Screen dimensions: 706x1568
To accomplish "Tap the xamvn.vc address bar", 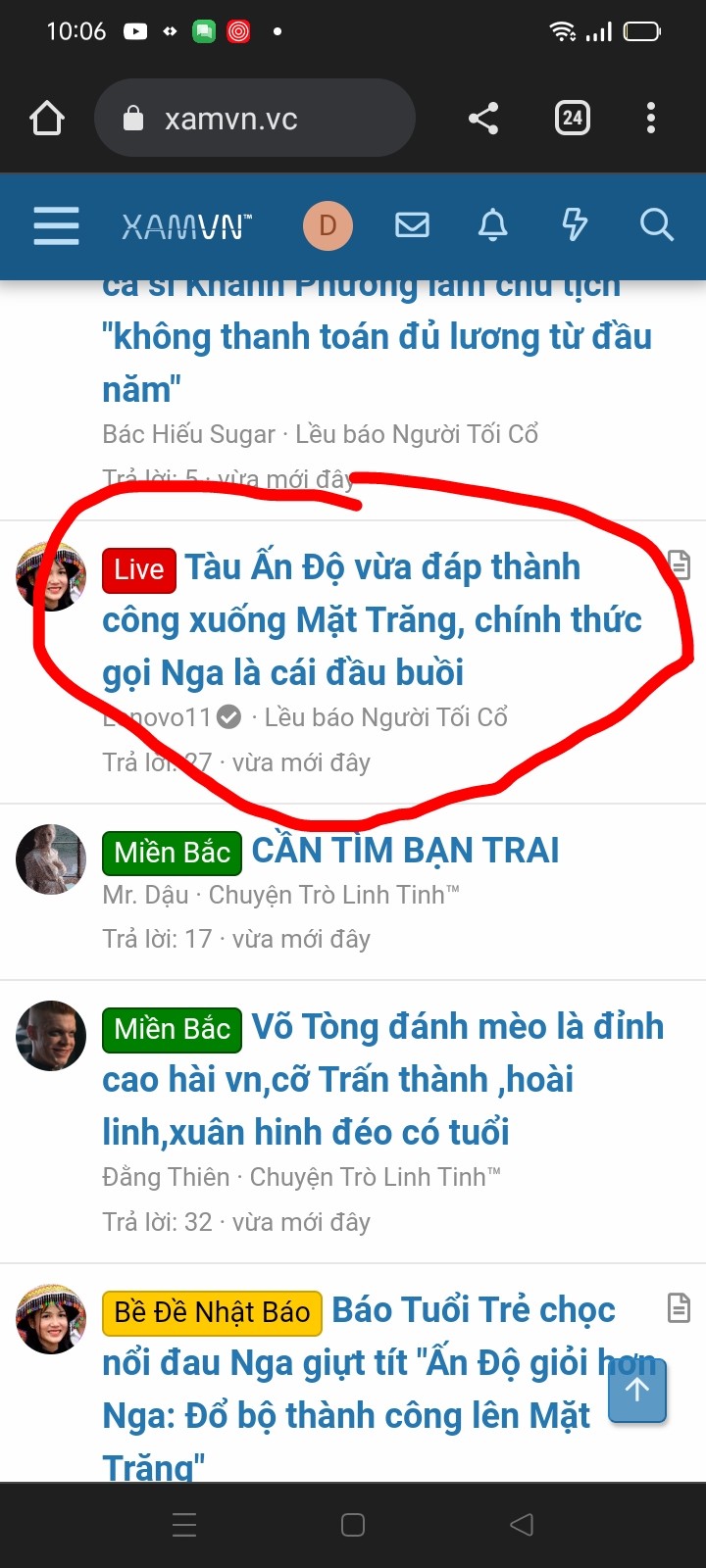I will click(x=255, y=119).
